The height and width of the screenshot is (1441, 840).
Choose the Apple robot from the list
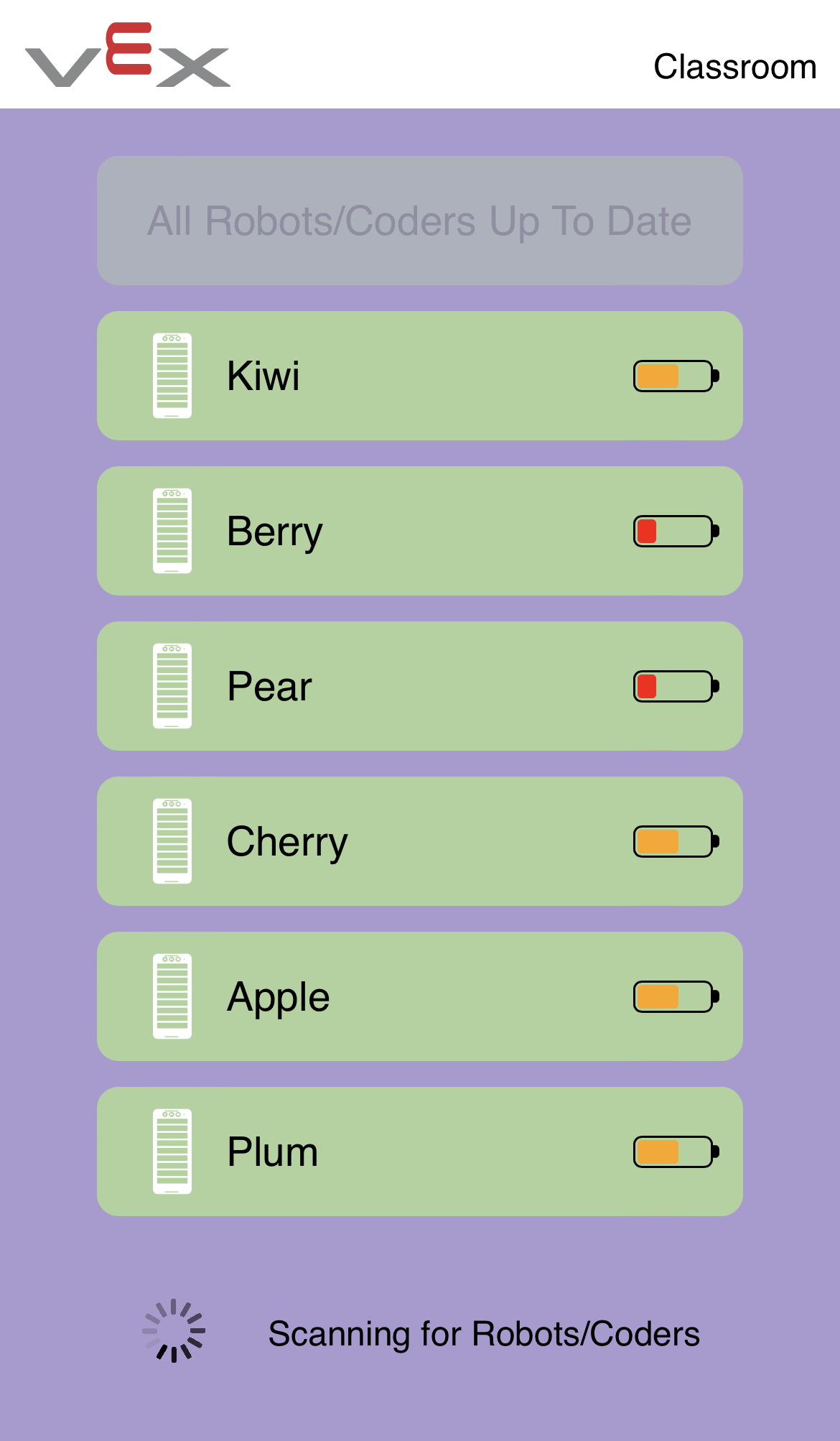[x=419, y=996]
